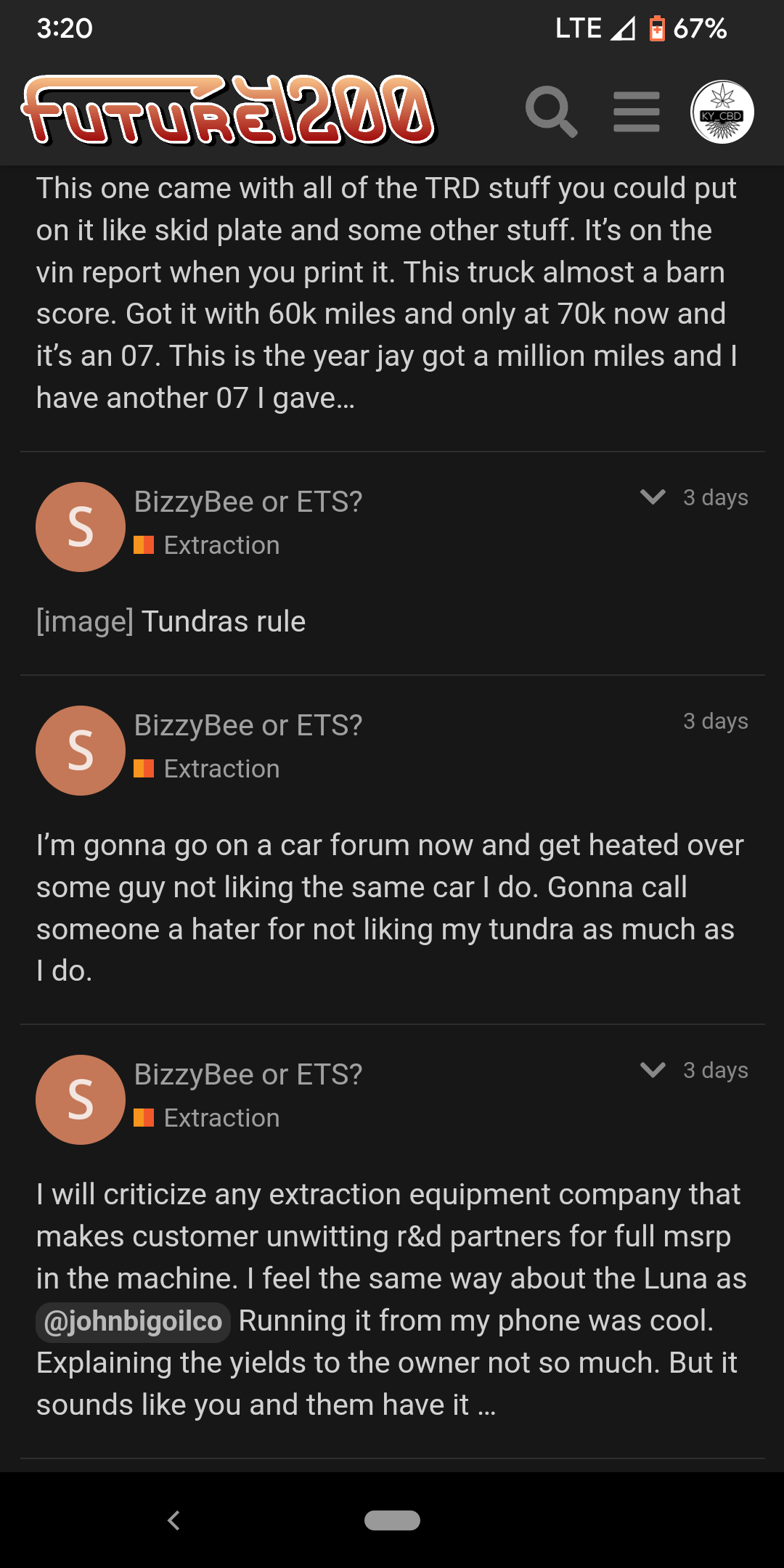This screenshot has height=1568, width=784.
Task: Go to the Future4200 home logo
Action: 229,110
